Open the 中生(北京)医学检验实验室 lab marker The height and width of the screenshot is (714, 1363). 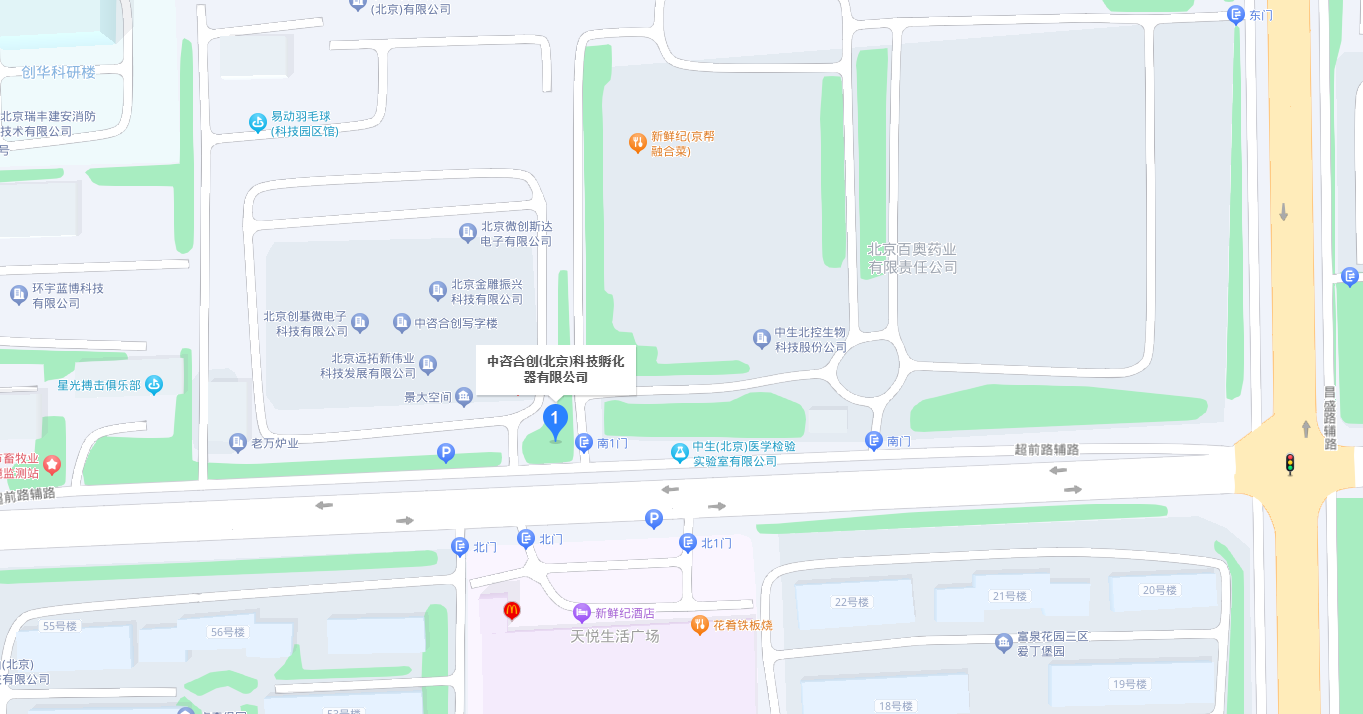(680, 453)
